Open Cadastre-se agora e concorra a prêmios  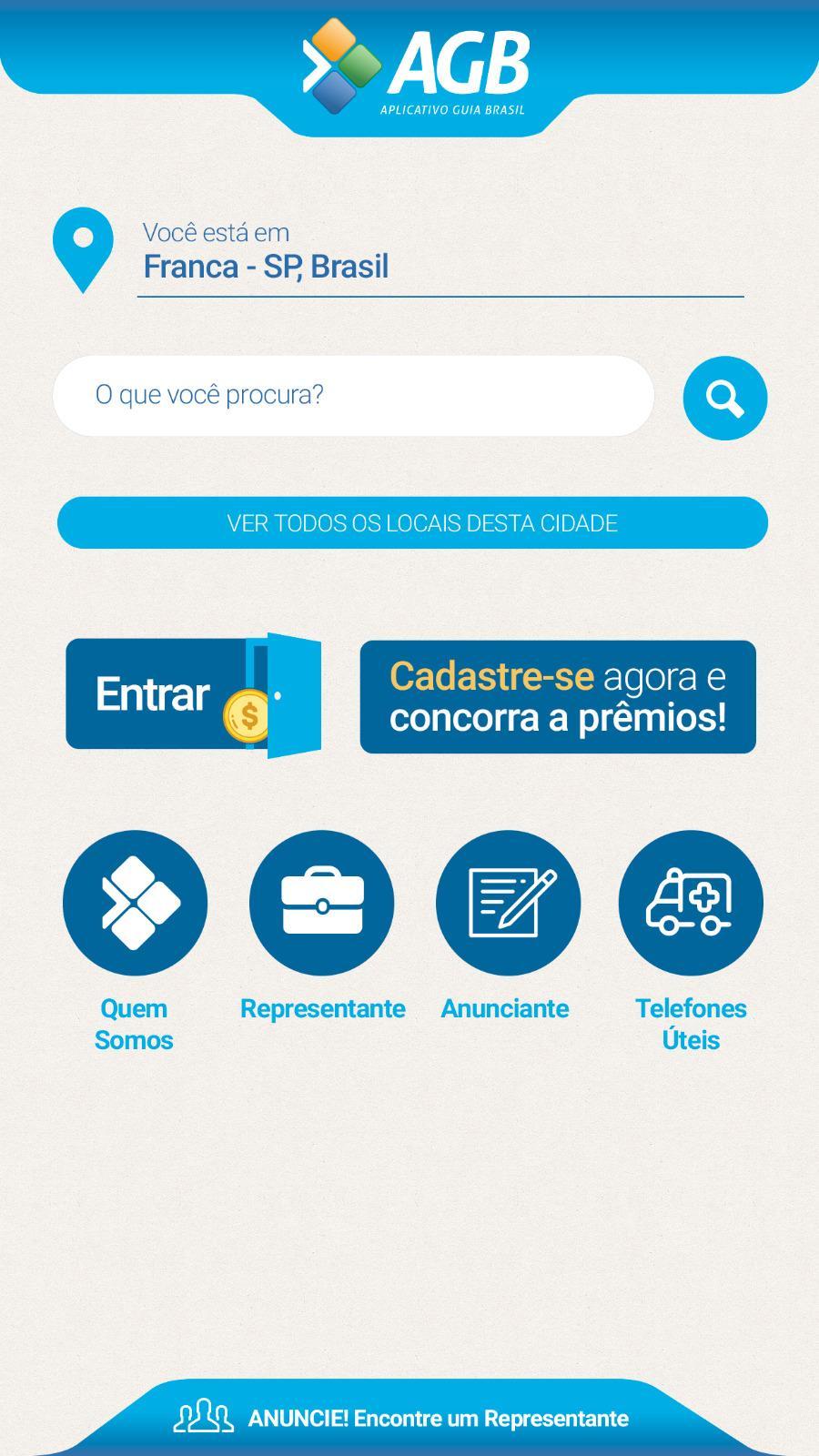coord(557,698)
